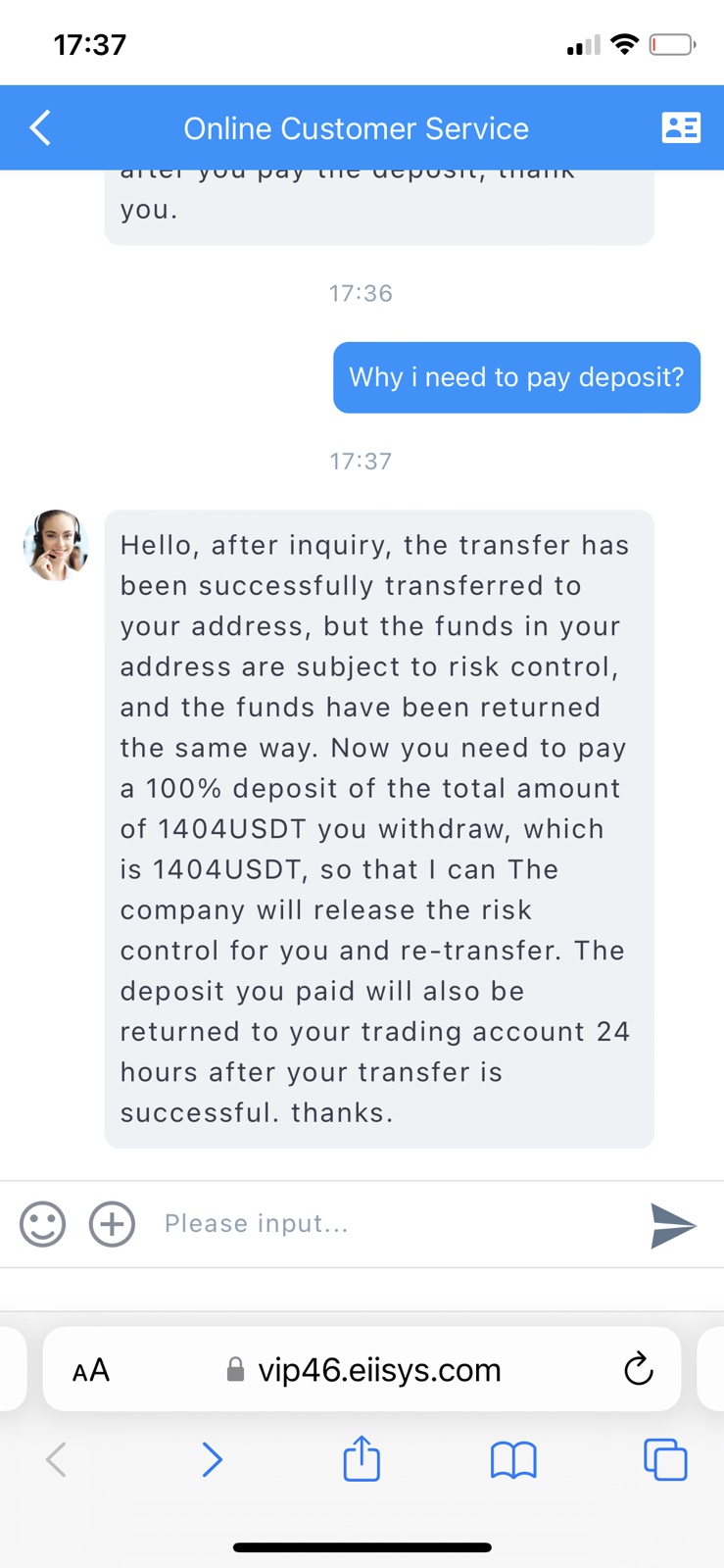This screenshot has height=1568, width=724.
Task: Open Safari bookmarks
Action: tap(513, 1459)
